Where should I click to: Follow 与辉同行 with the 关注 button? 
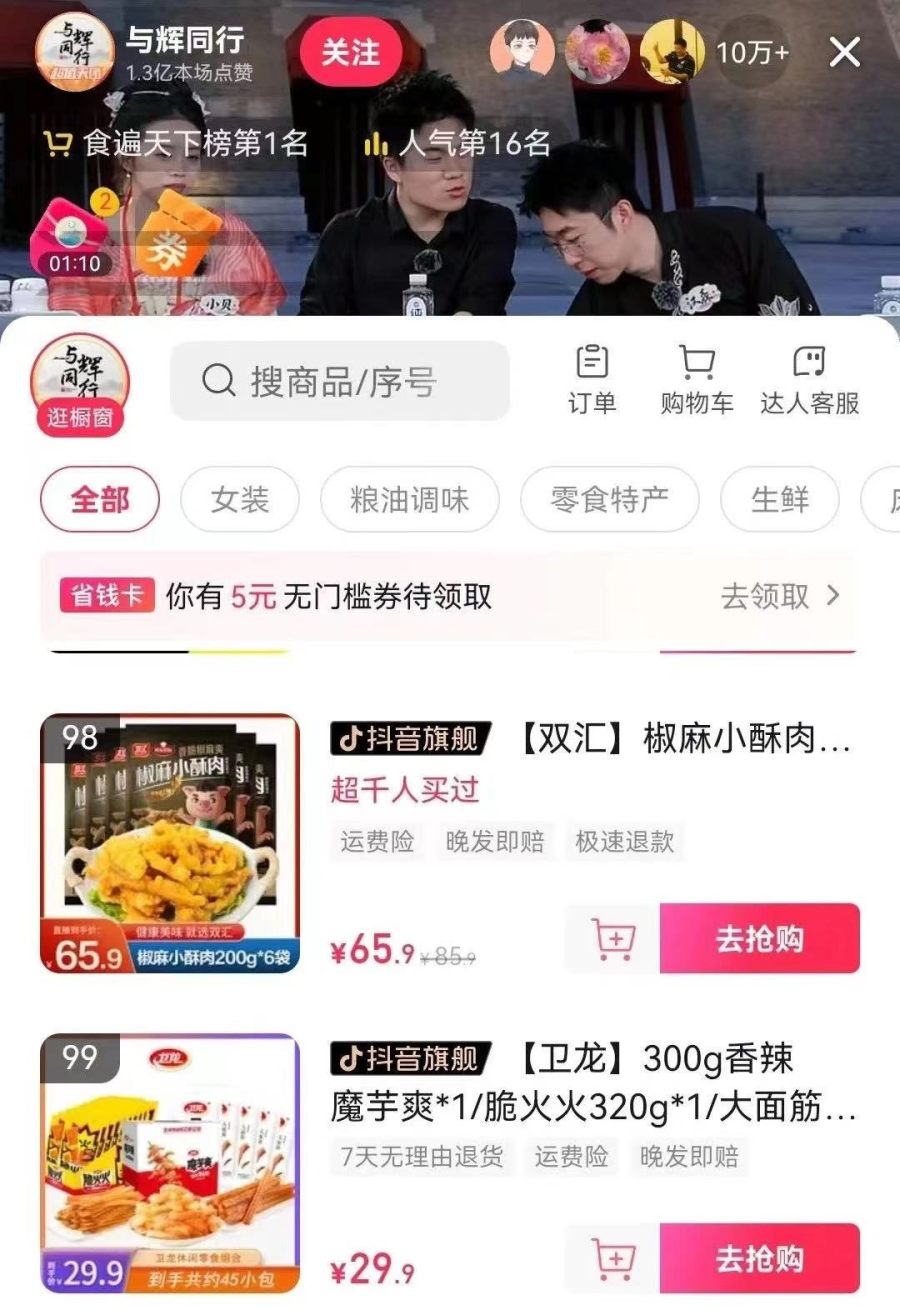pos(350,52)
